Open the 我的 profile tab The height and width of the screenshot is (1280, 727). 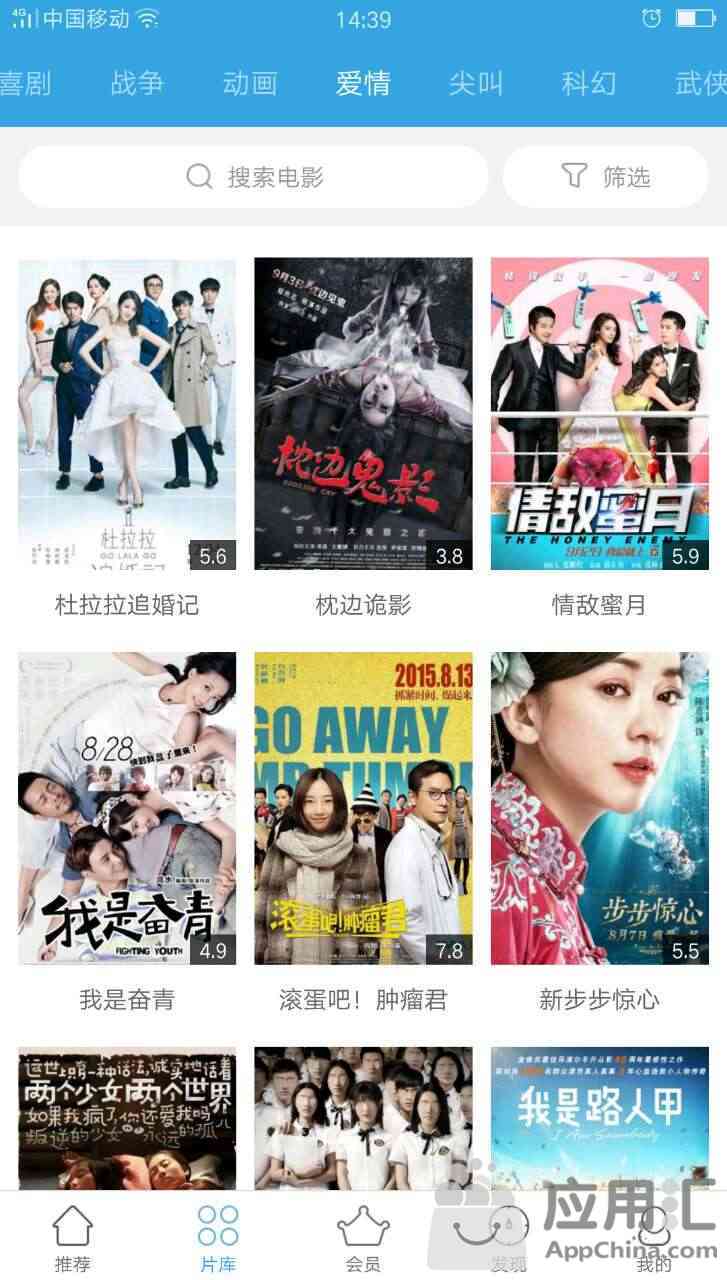click(654, 1238)
